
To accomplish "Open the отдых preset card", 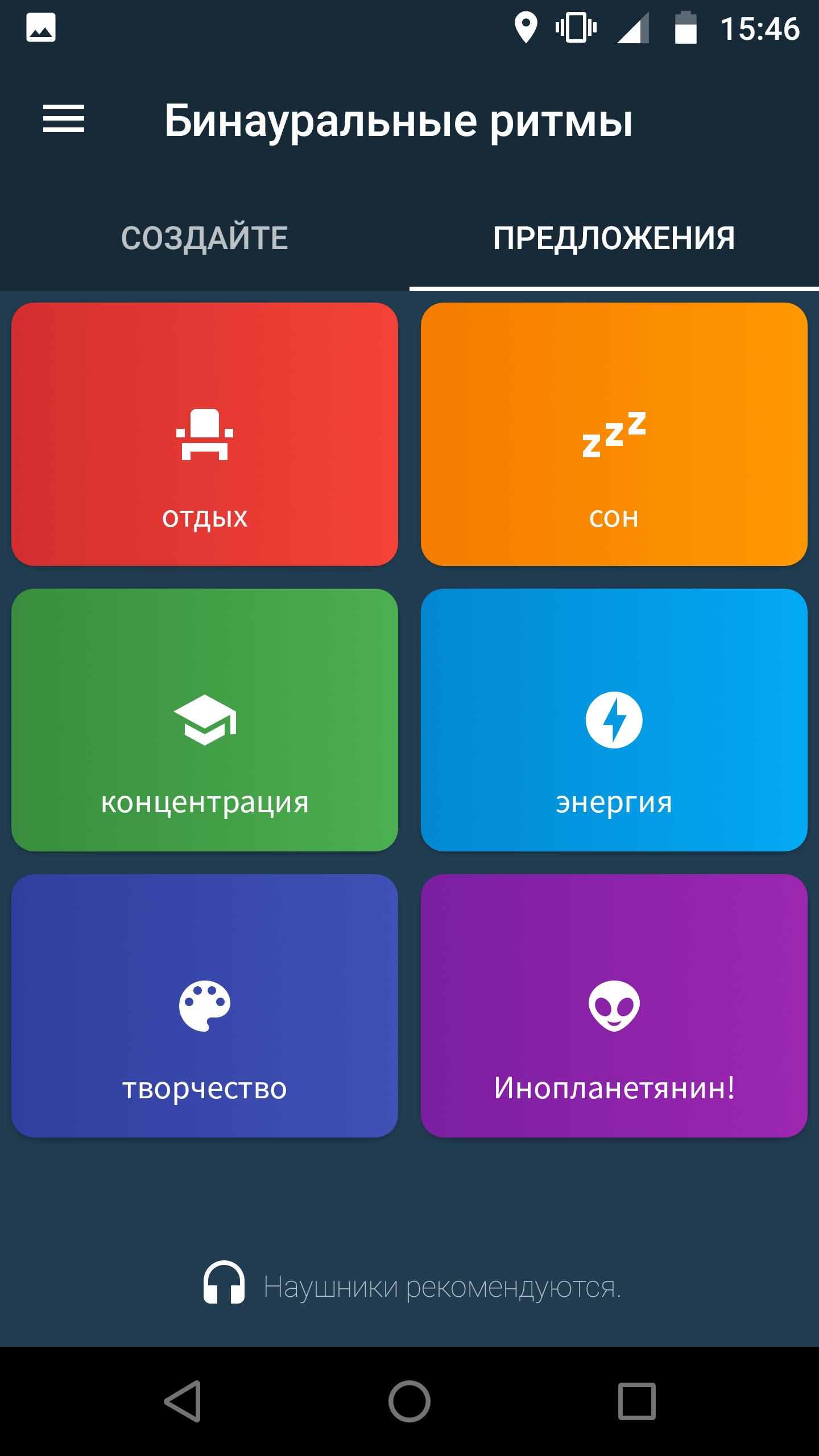I will [x=205, y=434].
